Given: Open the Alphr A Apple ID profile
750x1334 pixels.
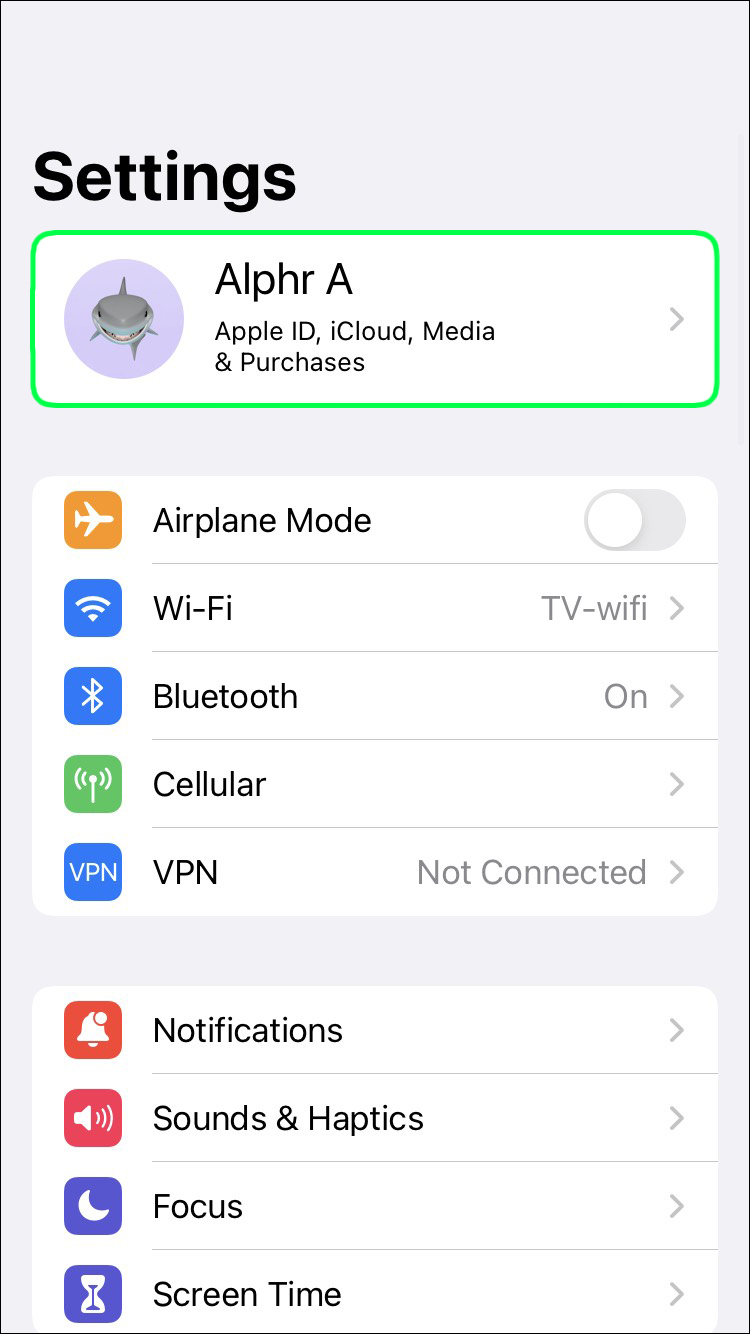Looking at the screenshot, I should (x=375, y=319).
